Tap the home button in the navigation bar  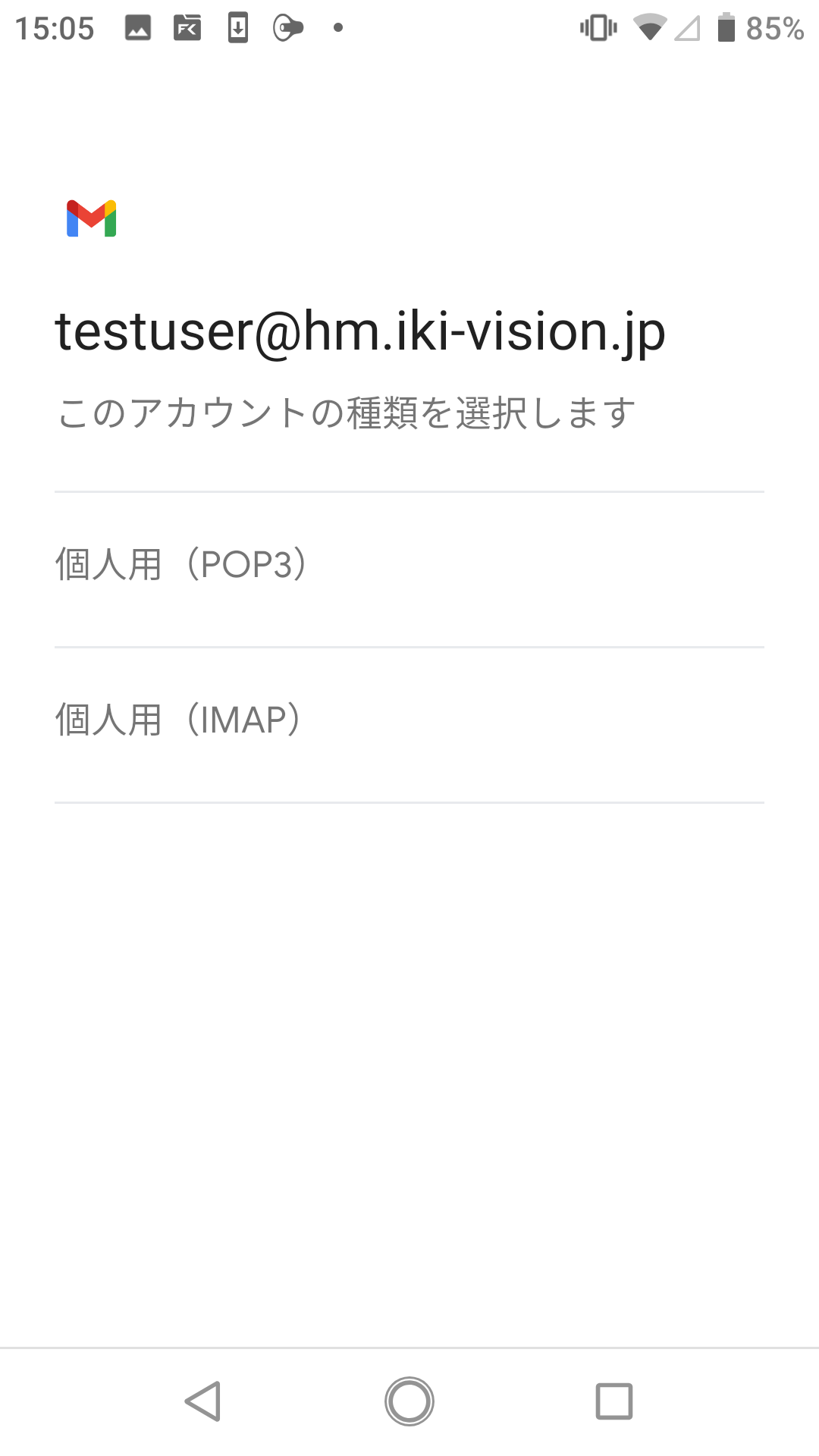tap(409, 1401)
